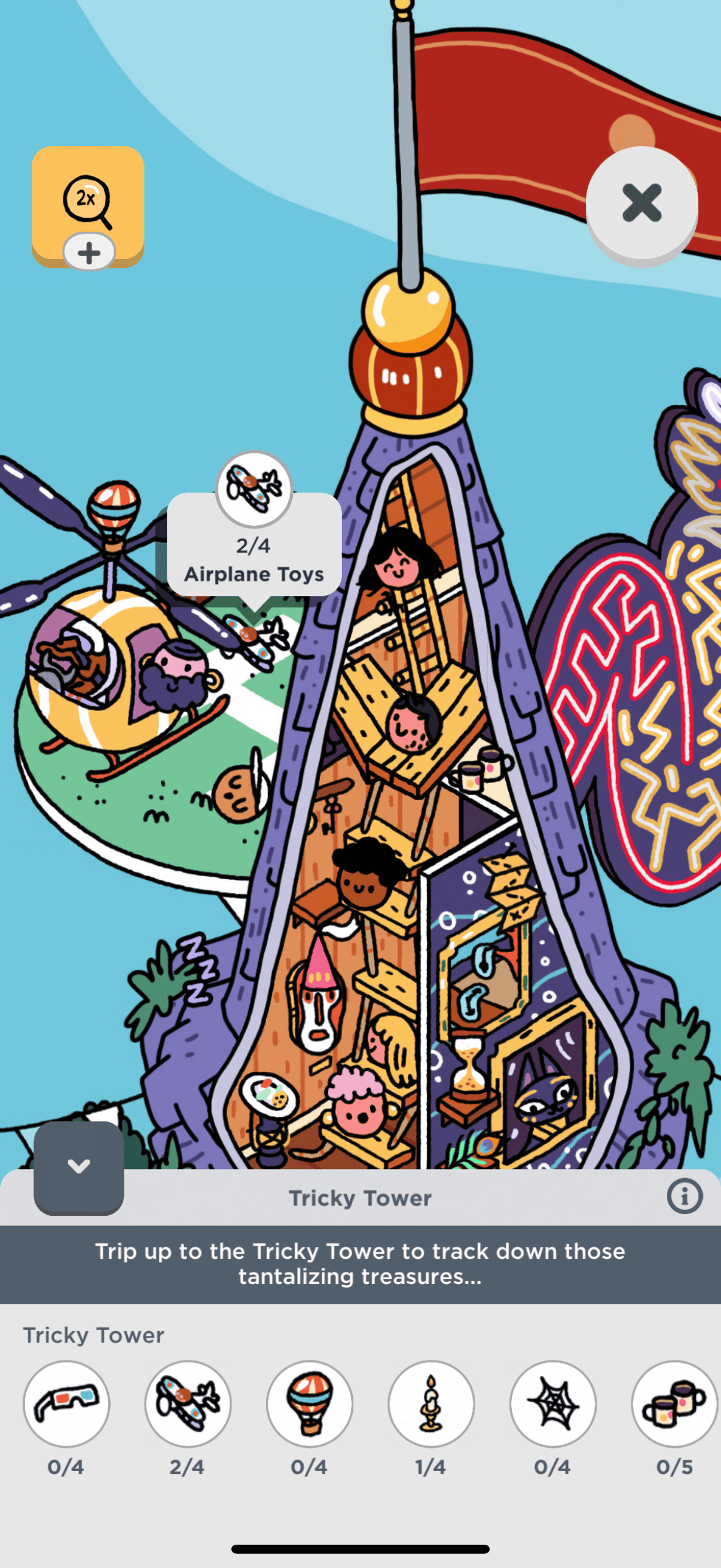Select the airplane toys item
The height and width of the screenshot is (1568, 721).
(x=187, y=1403)
